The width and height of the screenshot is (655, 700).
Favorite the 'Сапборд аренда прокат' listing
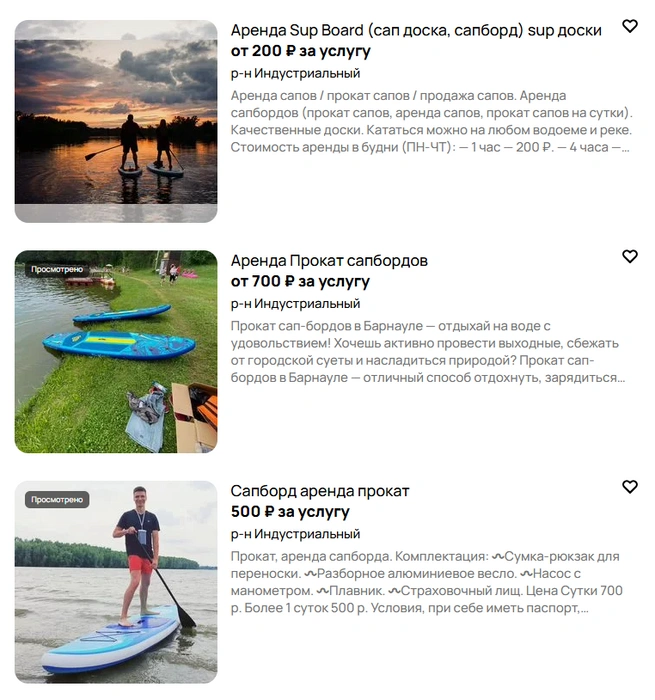point(629,487)
